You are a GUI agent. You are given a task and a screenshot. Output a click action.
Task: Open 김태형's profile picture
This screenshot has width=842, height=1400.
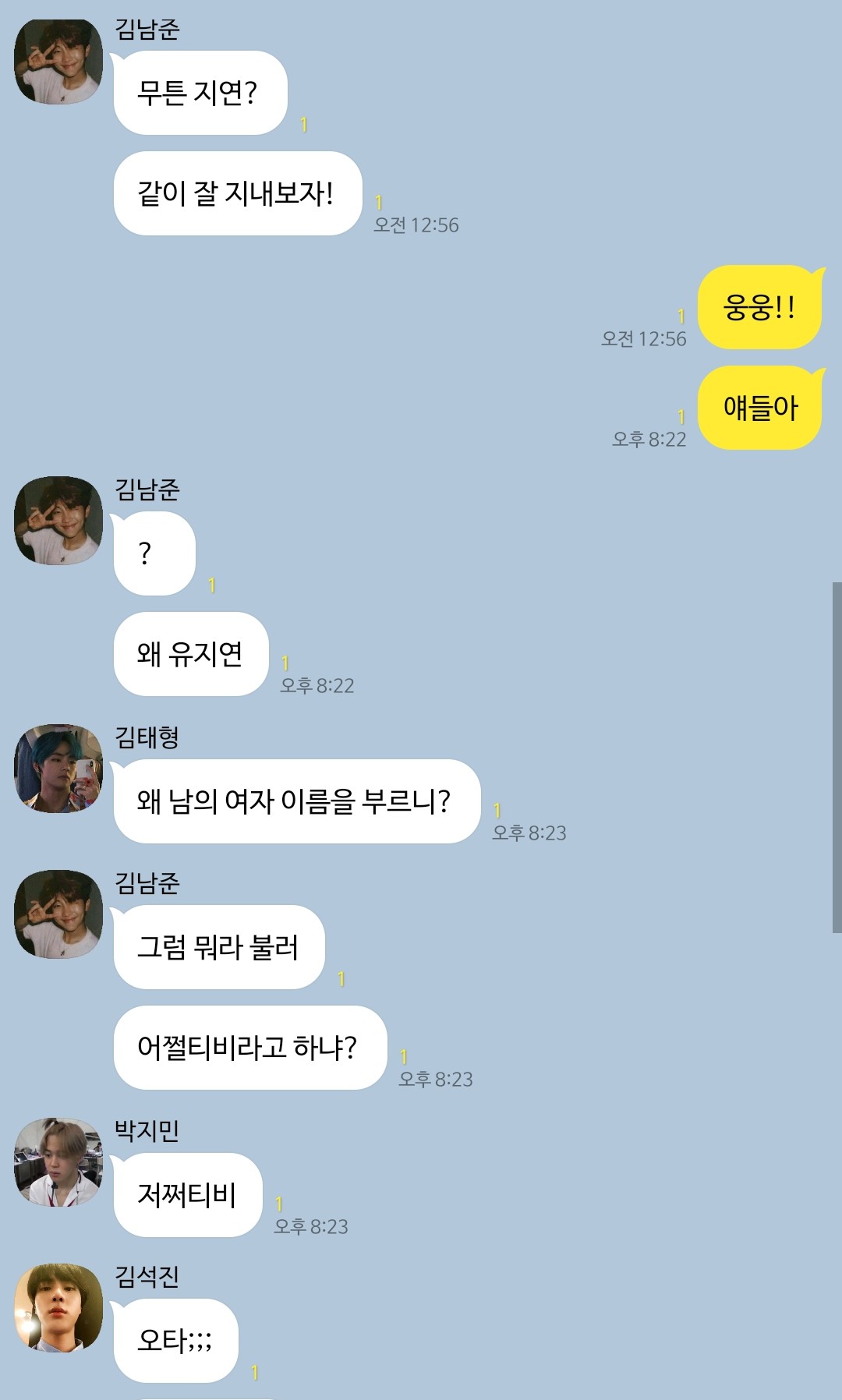tap(58, 769)
